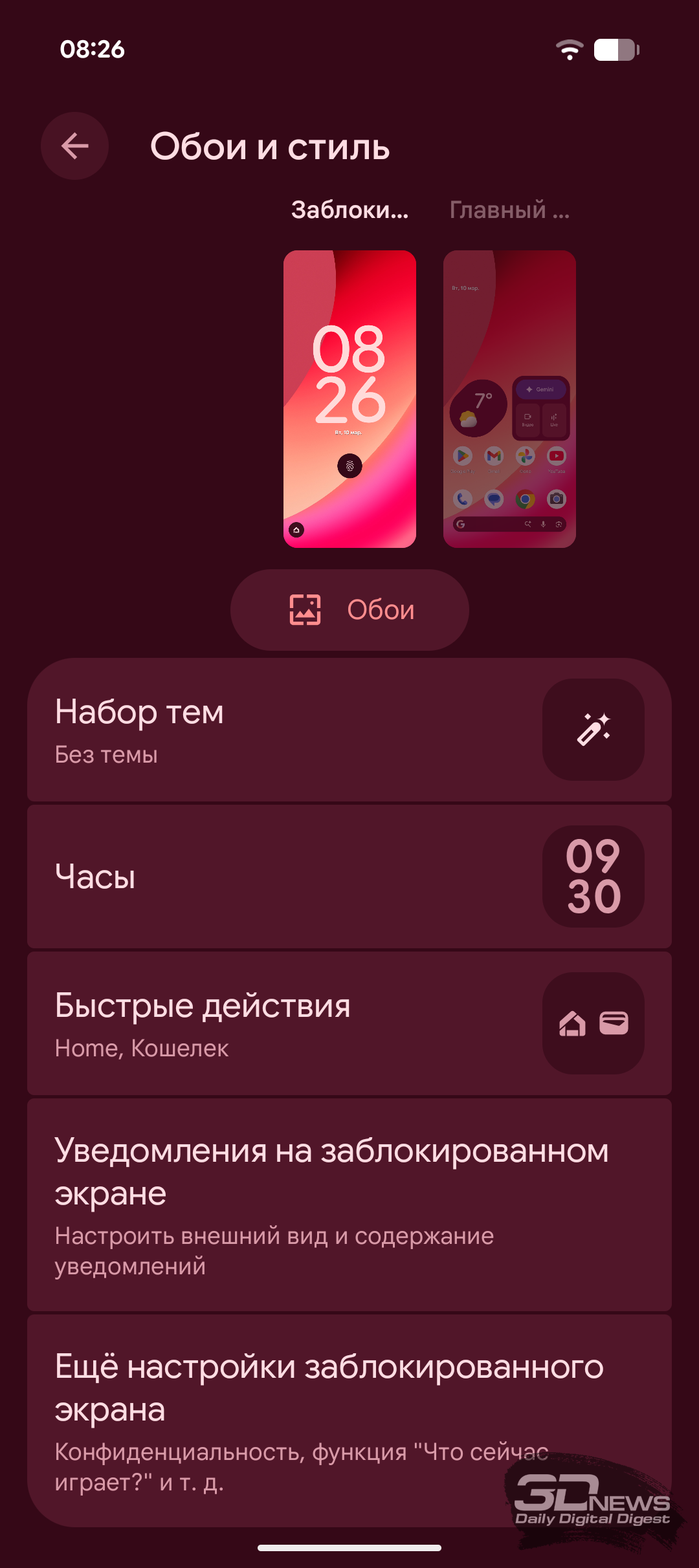Open the lock screen wallpaper preview
Screen dimensions: 699x1568
tap(349, 398)
